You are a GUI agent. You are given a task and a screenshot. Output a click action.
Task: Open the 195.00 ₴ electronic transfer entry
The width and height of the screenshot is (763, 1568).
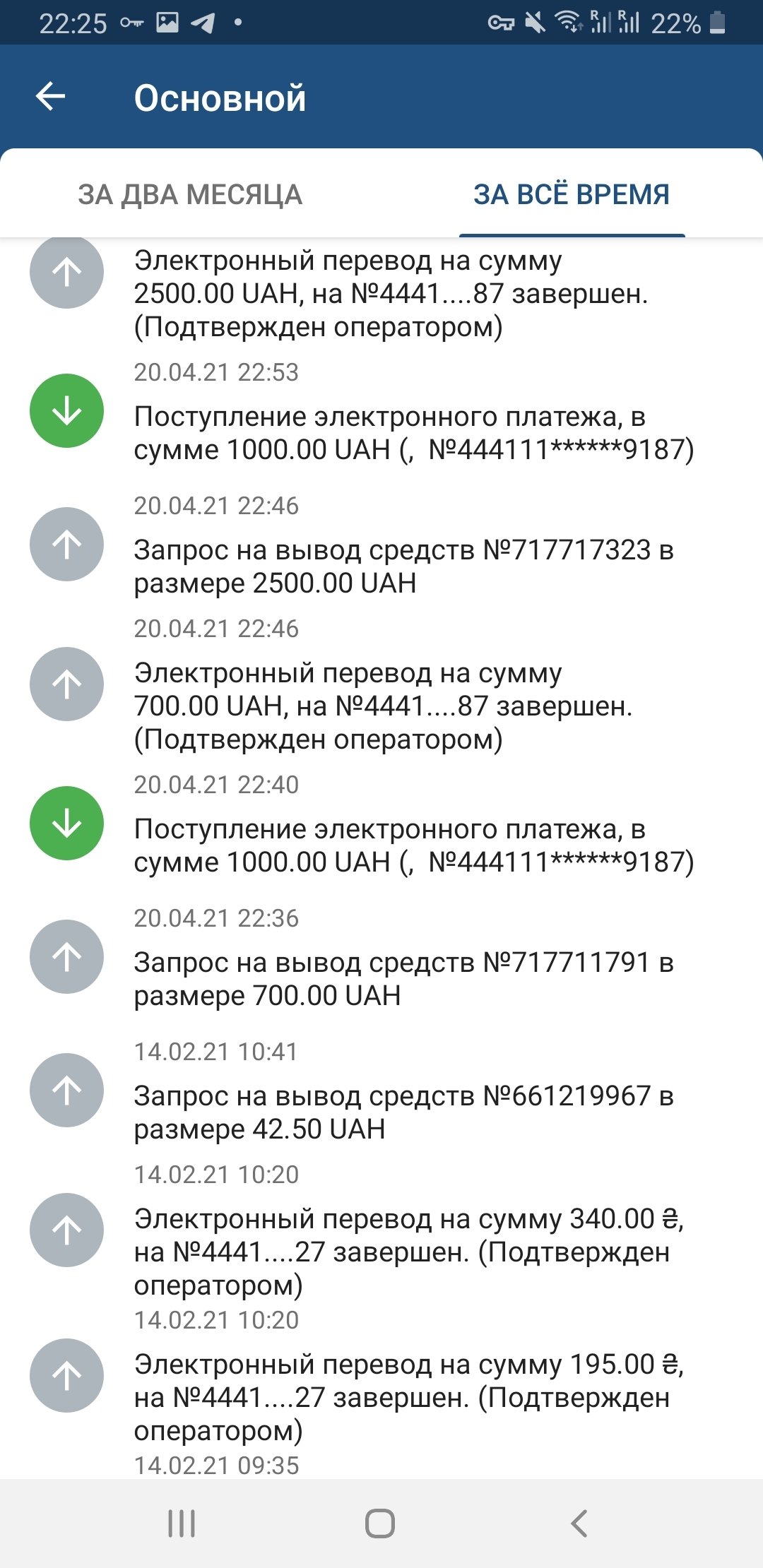pos(408,1397)
